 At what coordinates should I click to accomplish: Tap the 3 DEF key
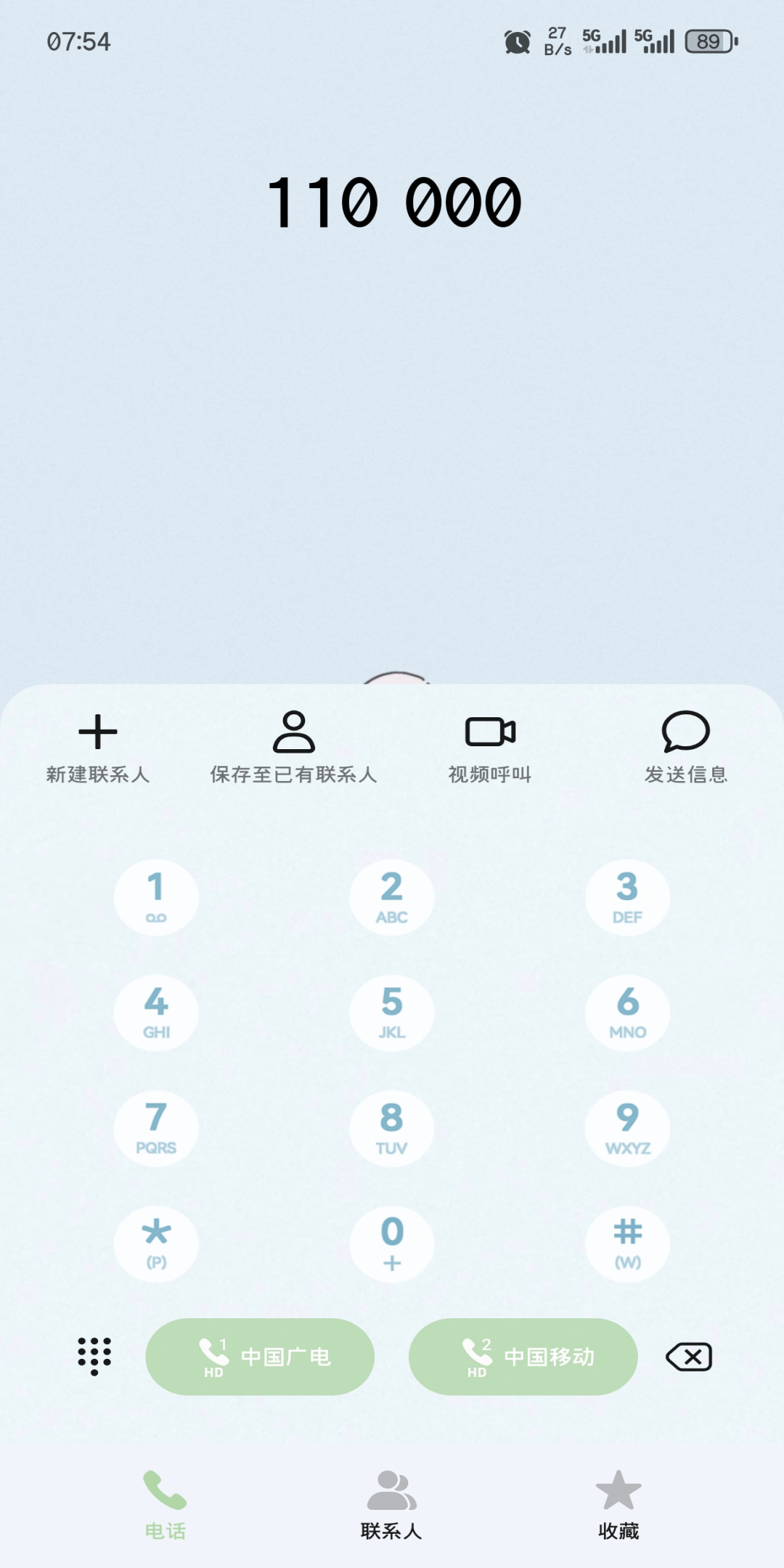(627, 897)
